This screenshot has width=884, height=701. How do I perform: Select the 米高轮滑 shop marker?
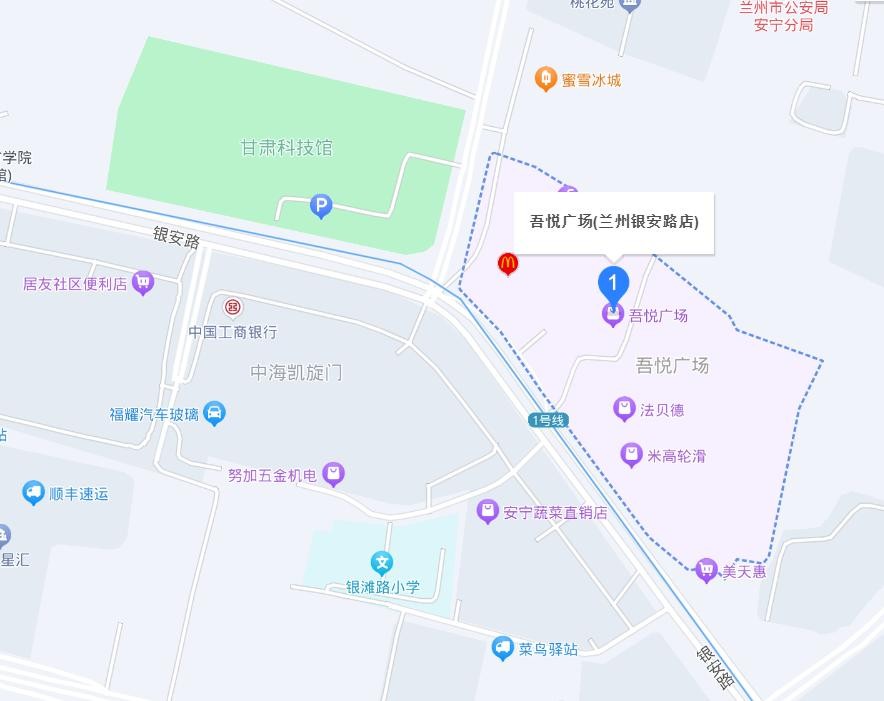[x=631, y=456]
